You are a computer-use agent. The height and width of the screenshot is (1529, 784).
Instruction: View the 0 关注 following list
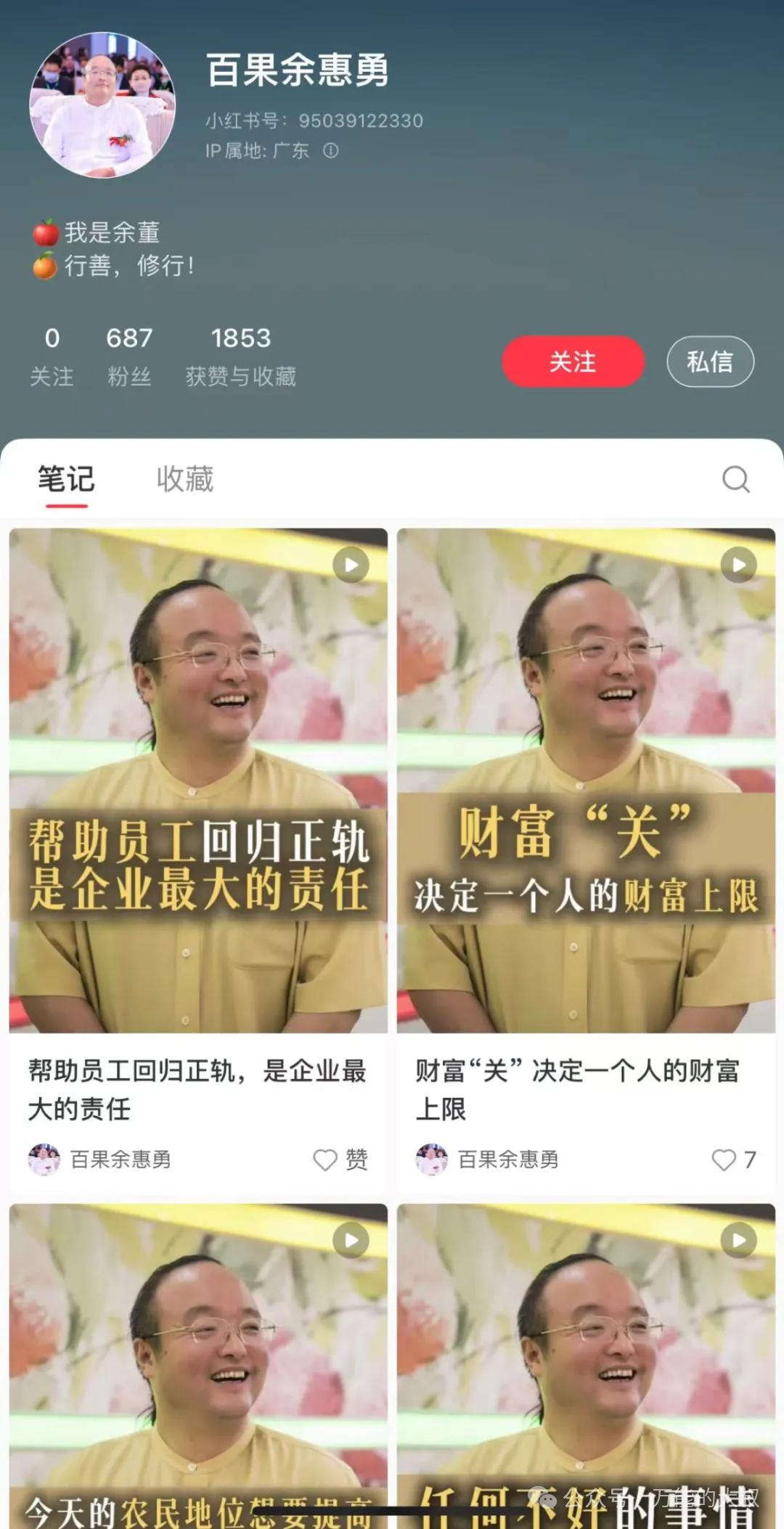tap(52, 356)
